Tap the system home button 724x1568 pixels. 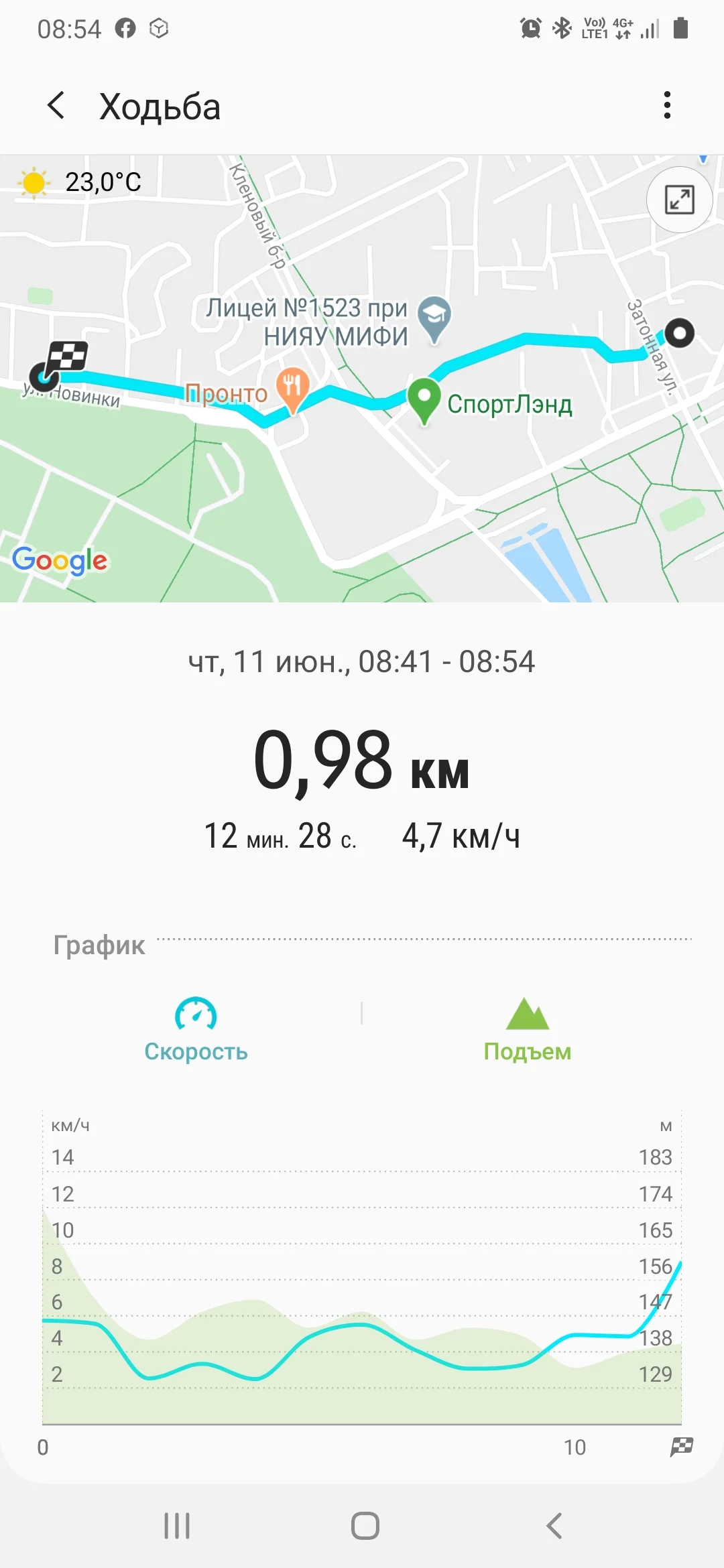tap(365, 1526)
